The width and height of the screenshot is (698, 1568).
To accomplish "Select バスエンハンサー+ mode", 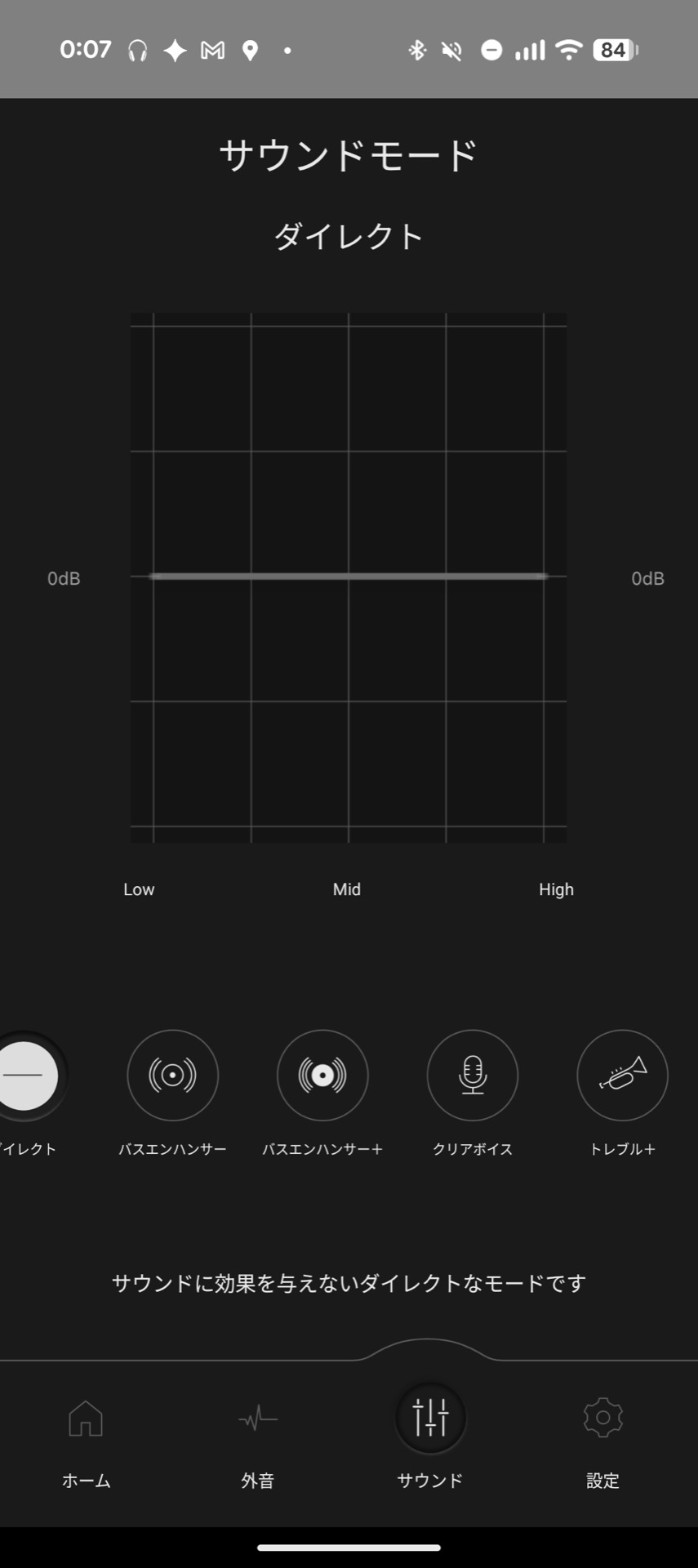I will 322,1076.
